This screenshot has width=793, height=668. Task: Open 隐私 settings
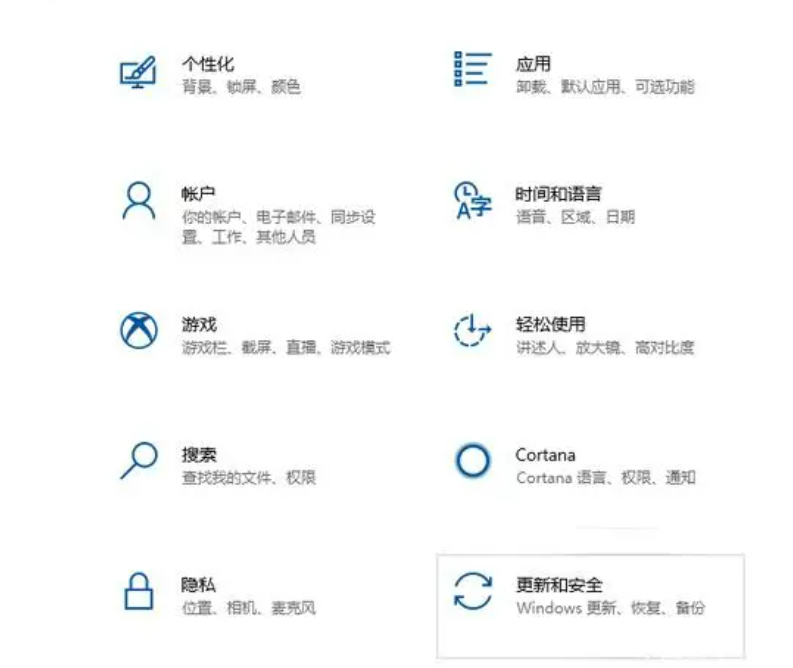coord(198,585)
